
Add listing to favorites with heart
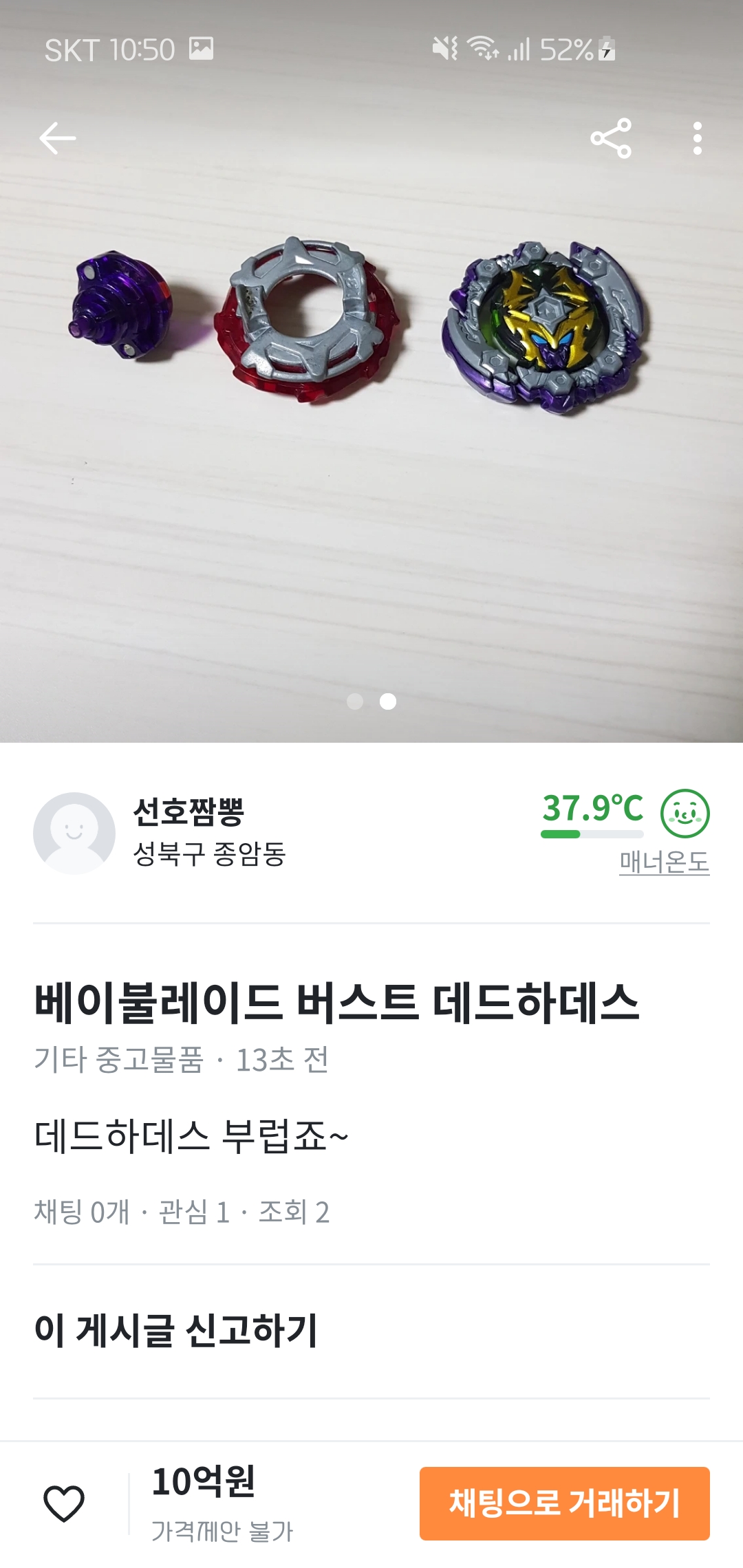pyautogui.click(x=64, y=1503)
